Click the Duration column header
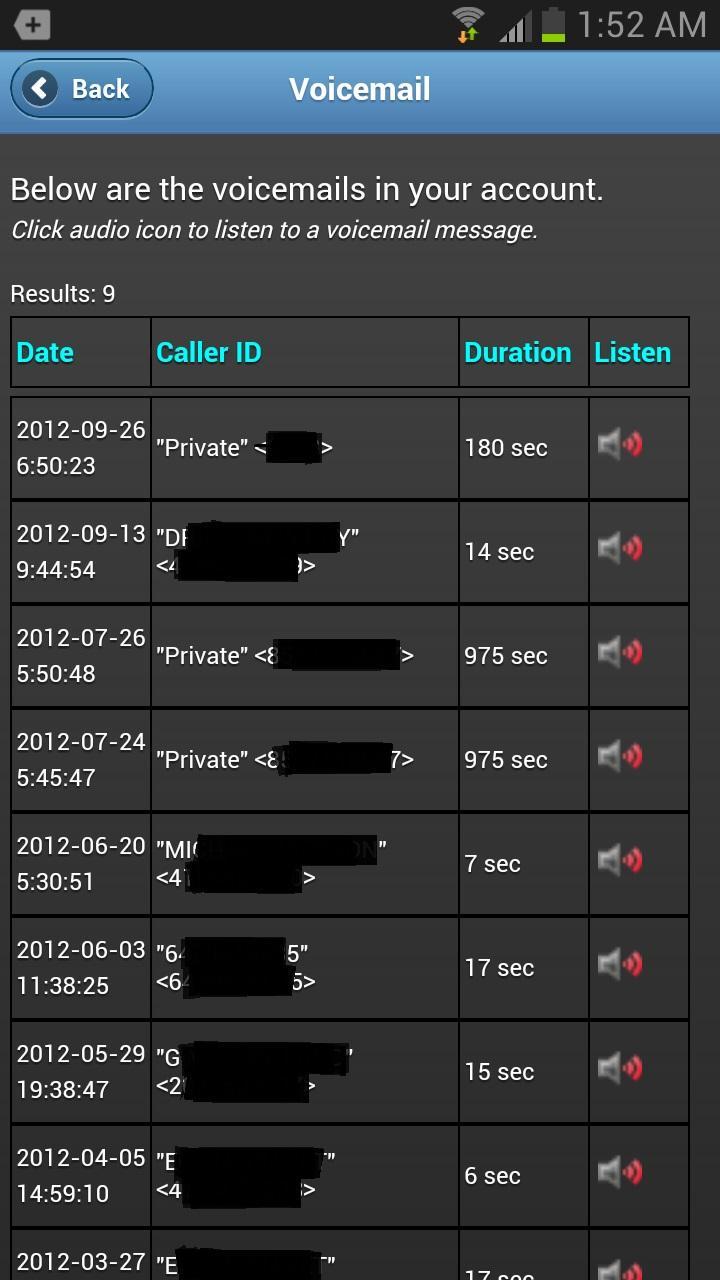Viewport: 720px width, 1280px height. [x=518, y=352]
